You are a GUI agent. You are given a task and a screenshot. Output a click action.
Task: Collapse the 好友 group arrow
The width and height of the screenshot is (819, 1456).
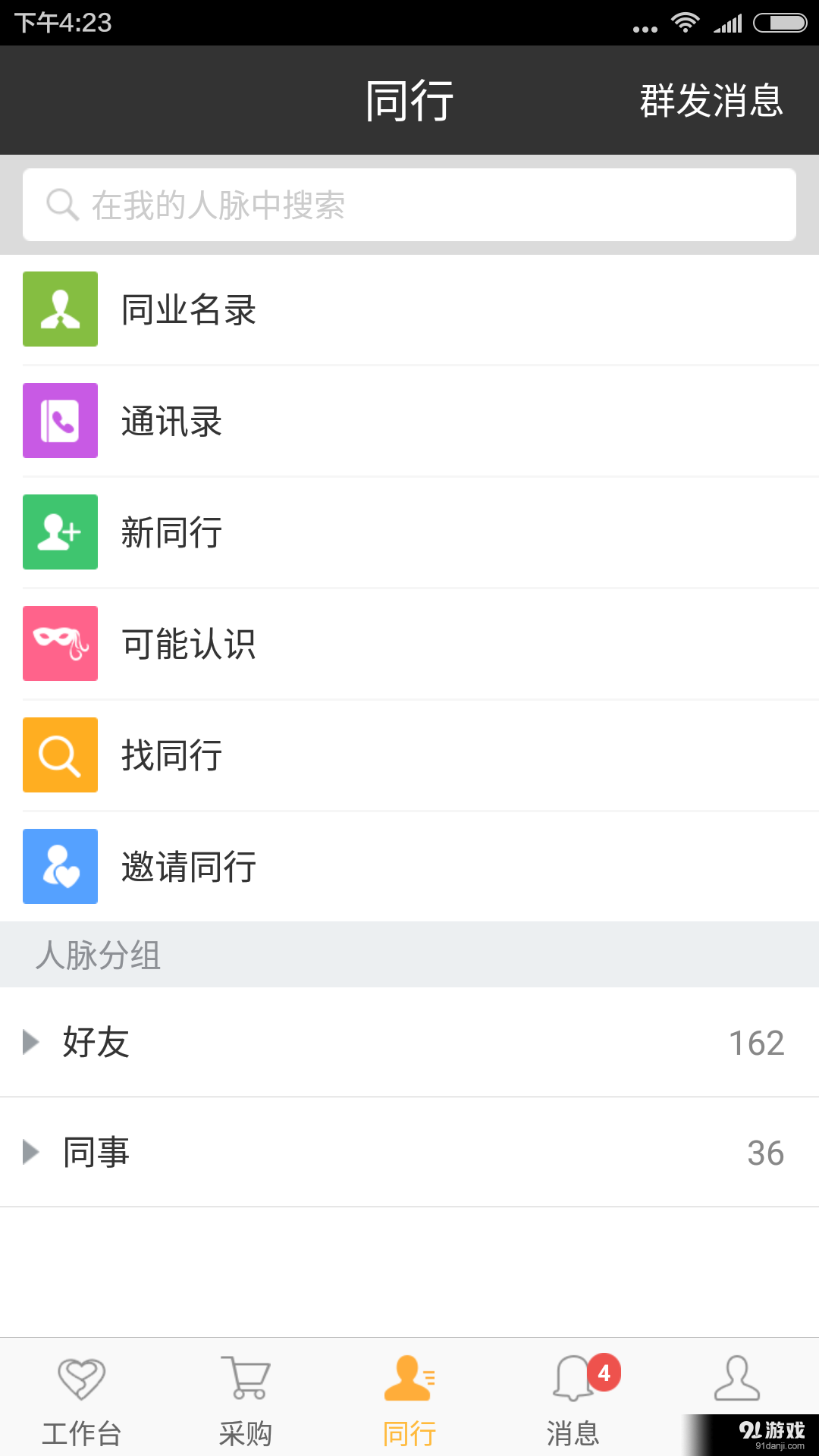pos(32,1043)
